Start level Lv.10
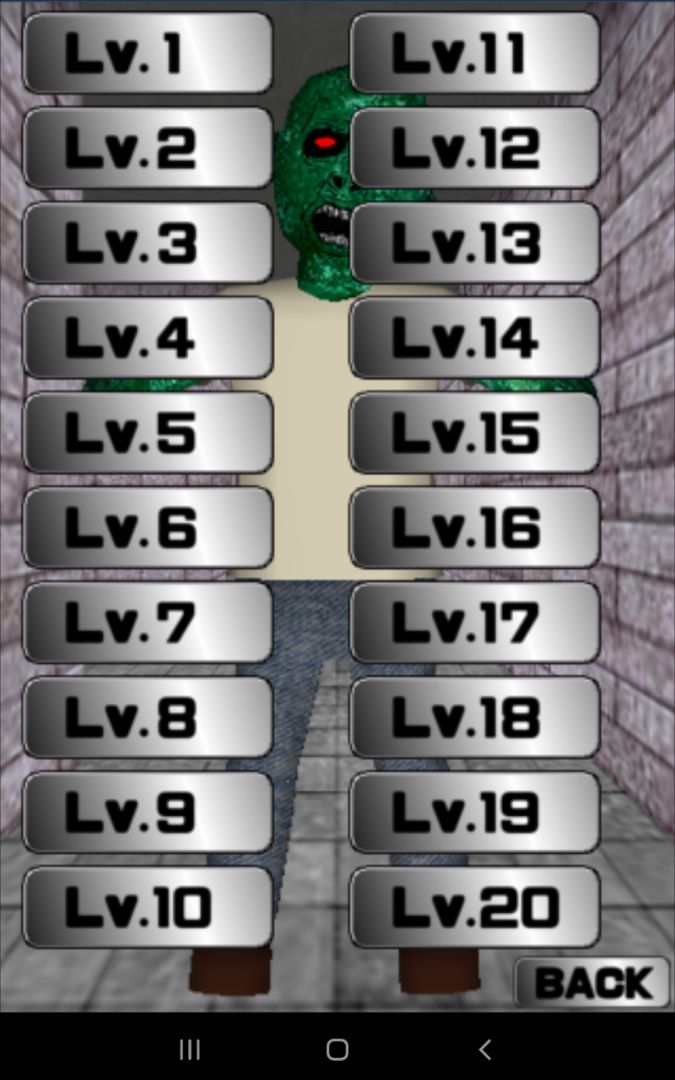This screenshot has width=675, height=1080. point(148,907)
